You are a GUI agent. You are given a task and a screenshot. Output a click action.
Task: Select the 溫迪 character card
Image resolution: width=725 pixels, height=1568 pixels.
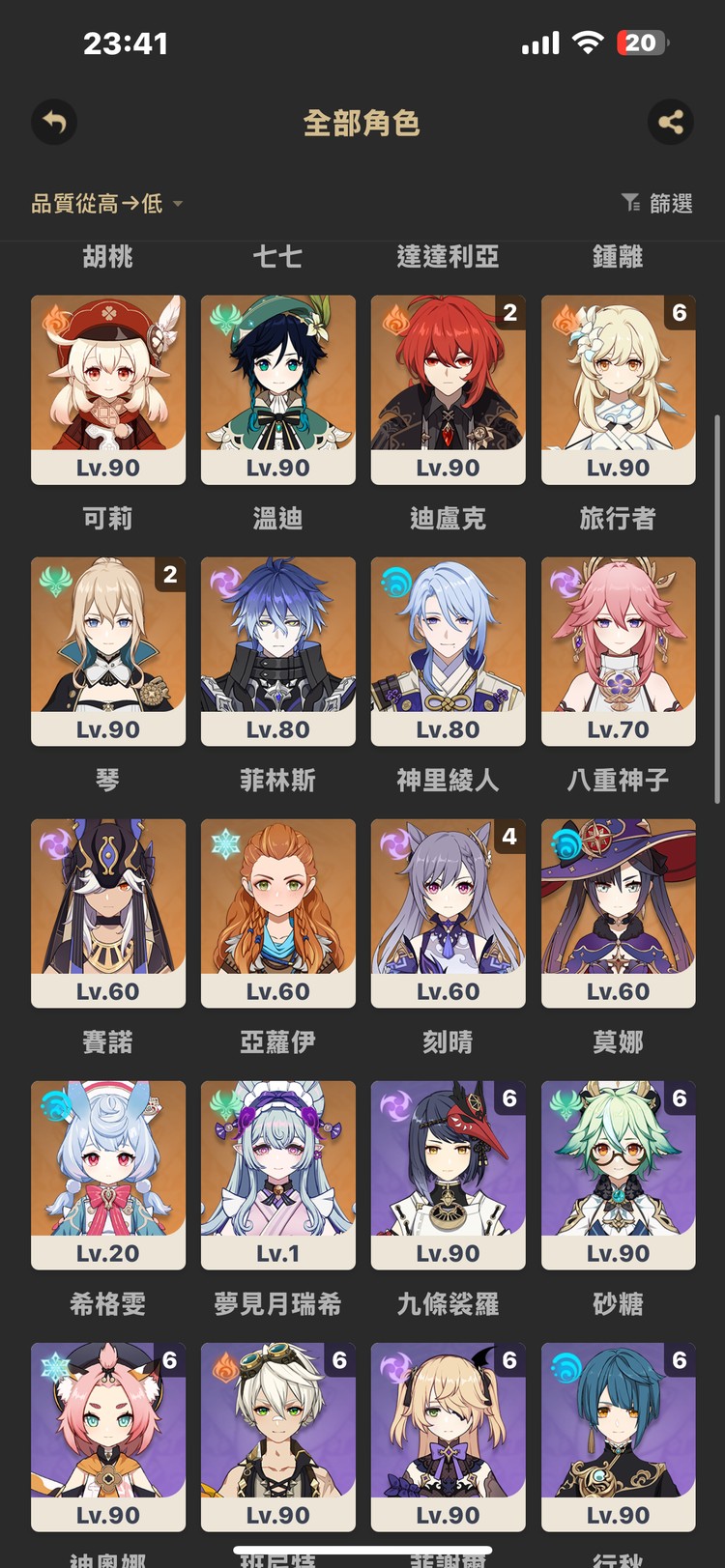pyautogui.click(x=278, y=388)
